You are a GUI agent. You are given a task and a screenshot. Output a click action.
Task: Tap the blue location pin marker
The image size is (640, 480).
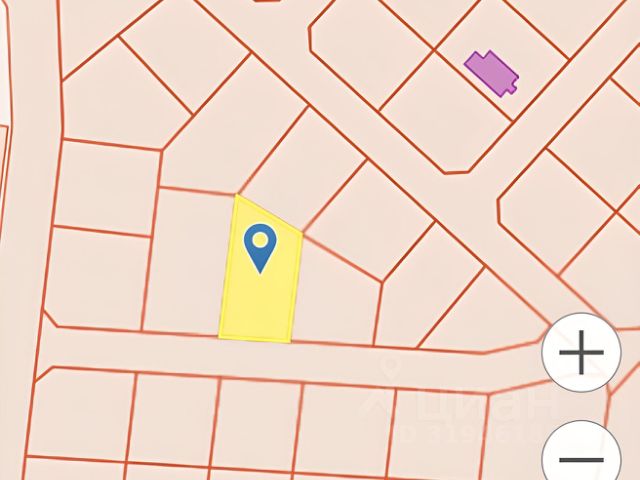tap(261, 246)
